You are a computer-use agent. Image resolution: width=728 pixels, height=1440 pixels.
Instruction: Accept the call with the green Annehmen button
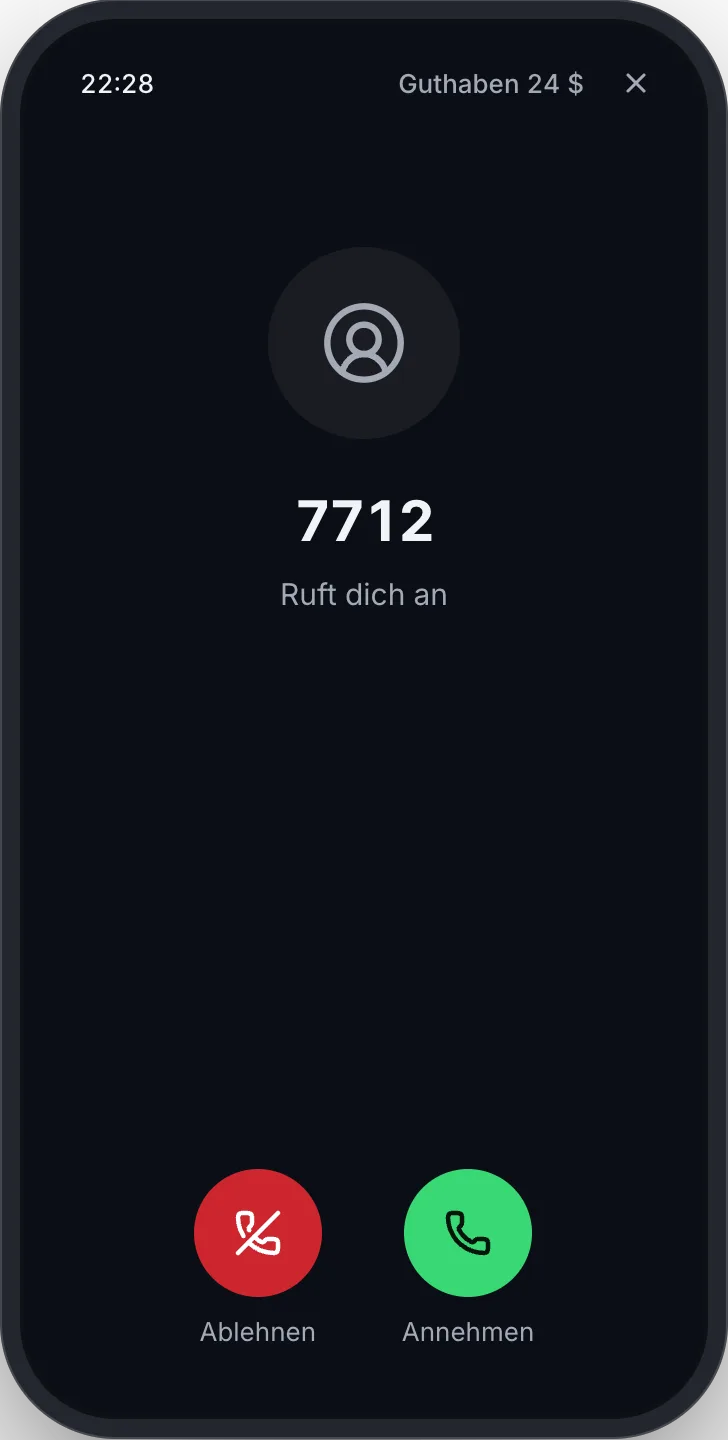pyautogui.click(x=468, y=1232)
